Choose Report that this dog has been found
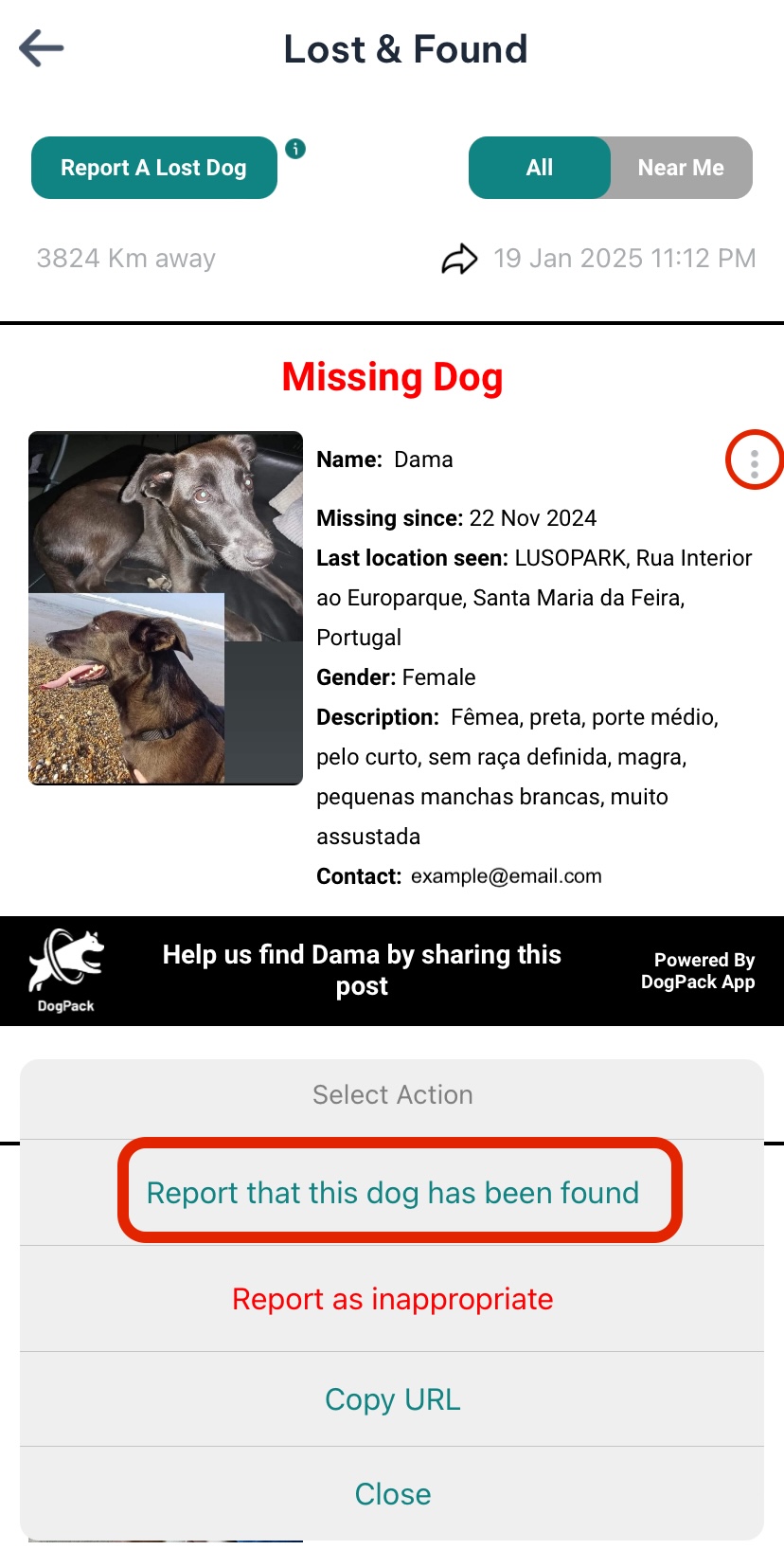The width and height of the screenshot is (784, 1568). (392, 1192)
